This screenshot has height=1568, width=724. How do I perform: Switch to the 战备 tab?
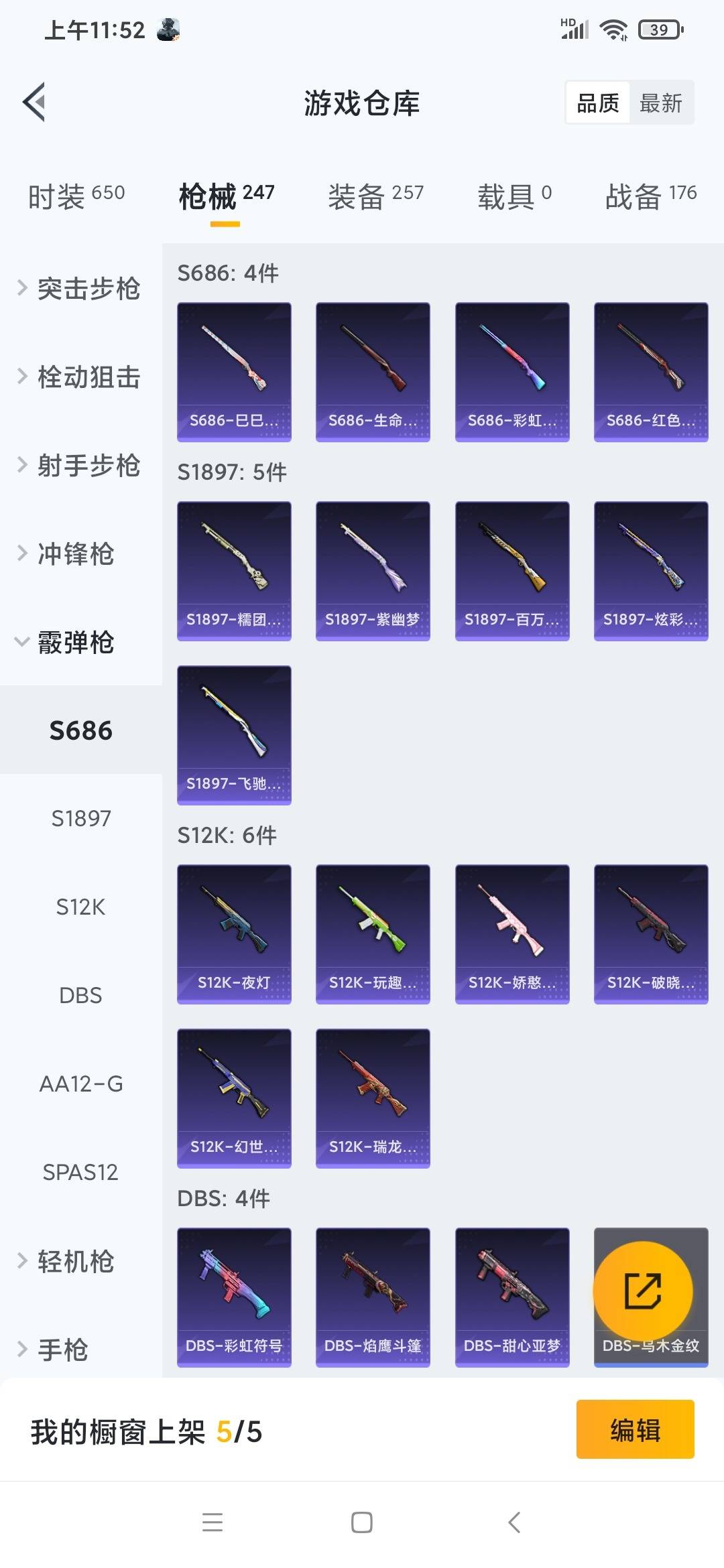[x=651, y=196]
